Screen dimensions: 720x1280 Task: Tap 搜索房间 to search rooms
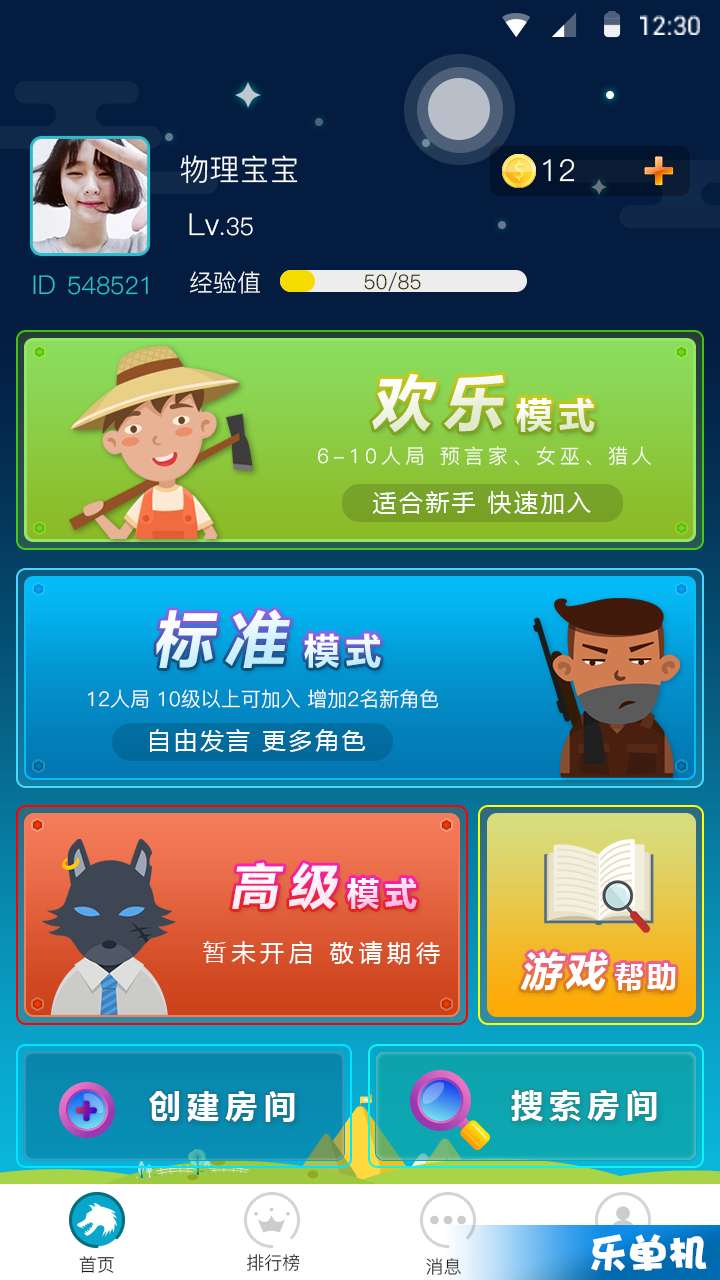click(536, 1107)
